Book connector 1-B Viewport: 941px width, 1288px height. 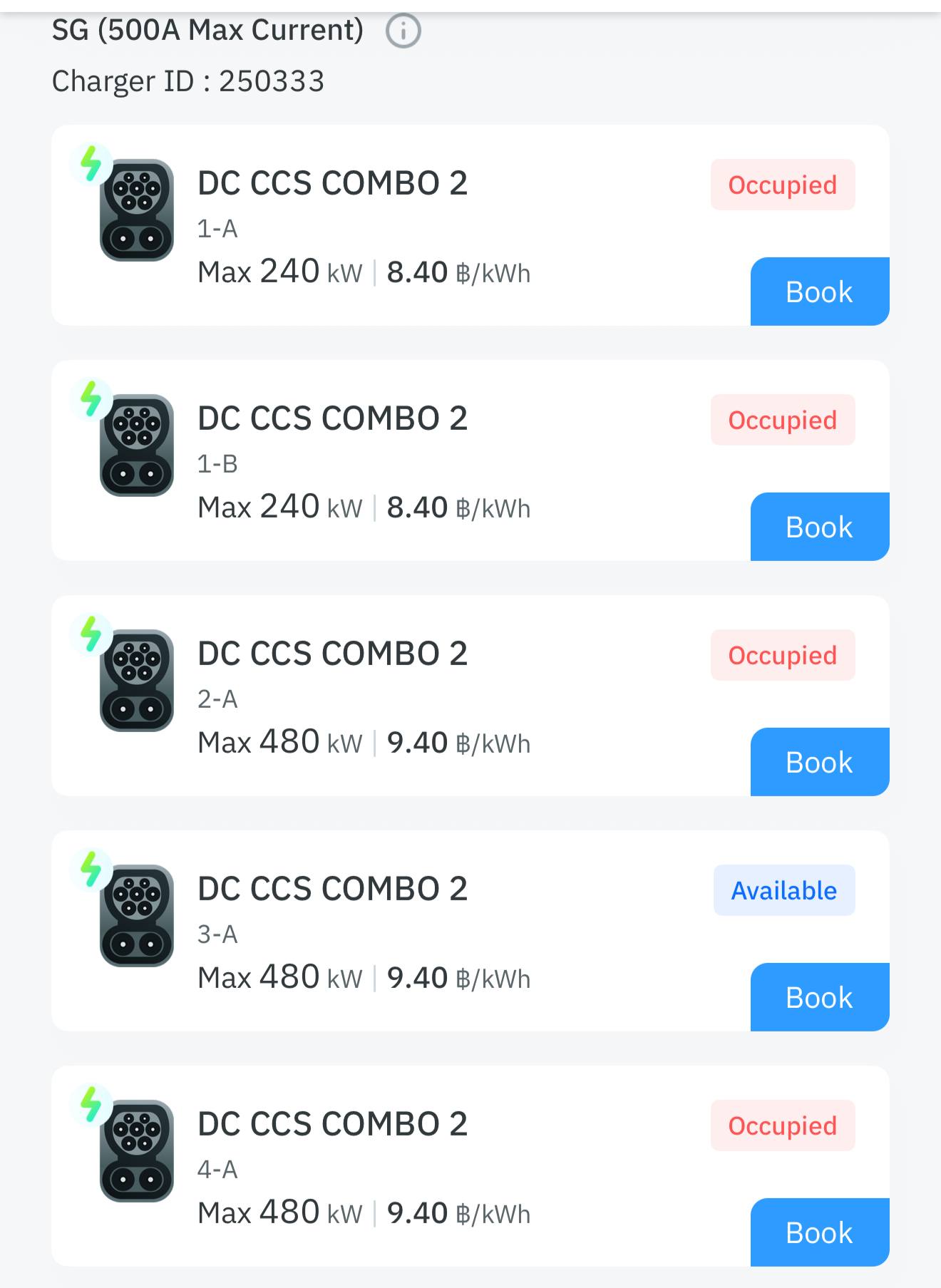819,527
